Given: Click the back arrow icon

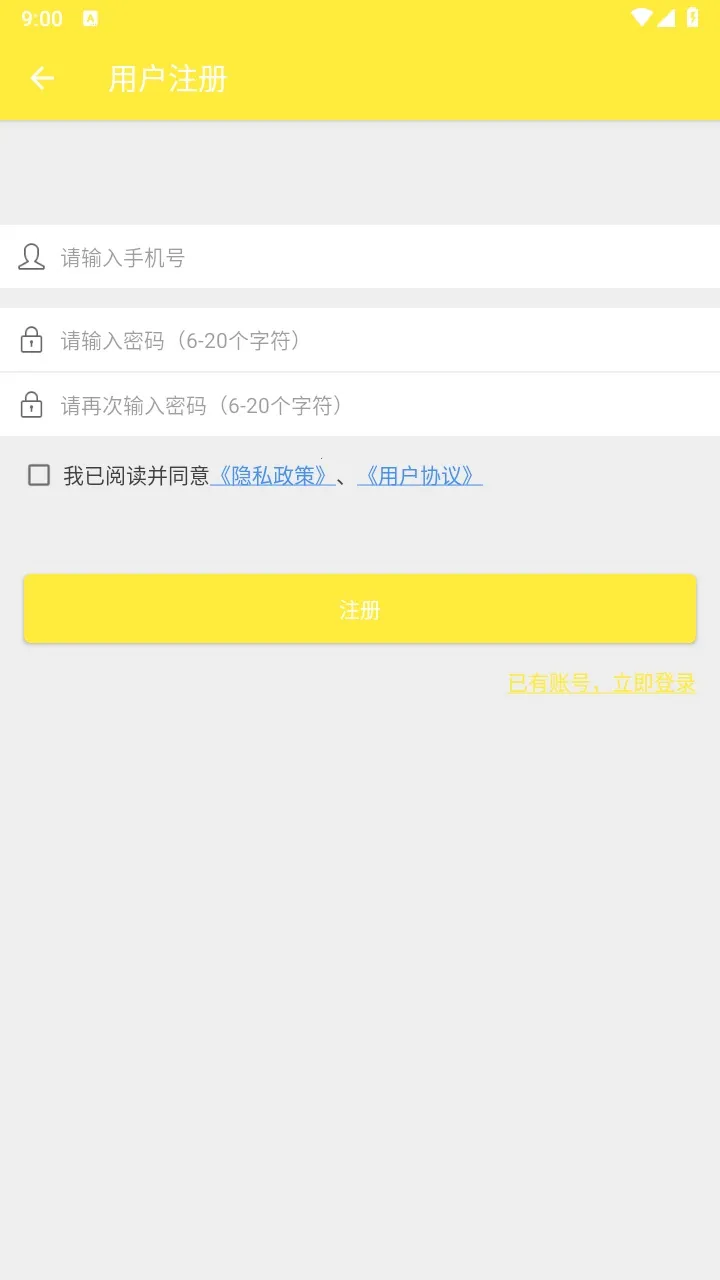Looking at the screenshot, I should [41, 78].
